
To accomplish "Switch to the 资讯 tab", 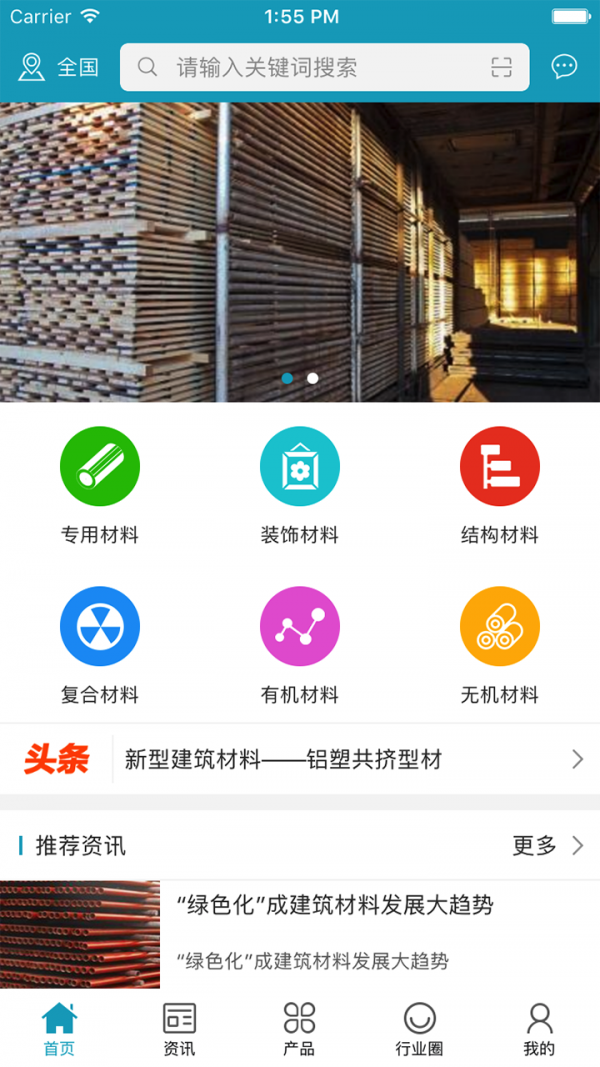I will coord(179,1029).
